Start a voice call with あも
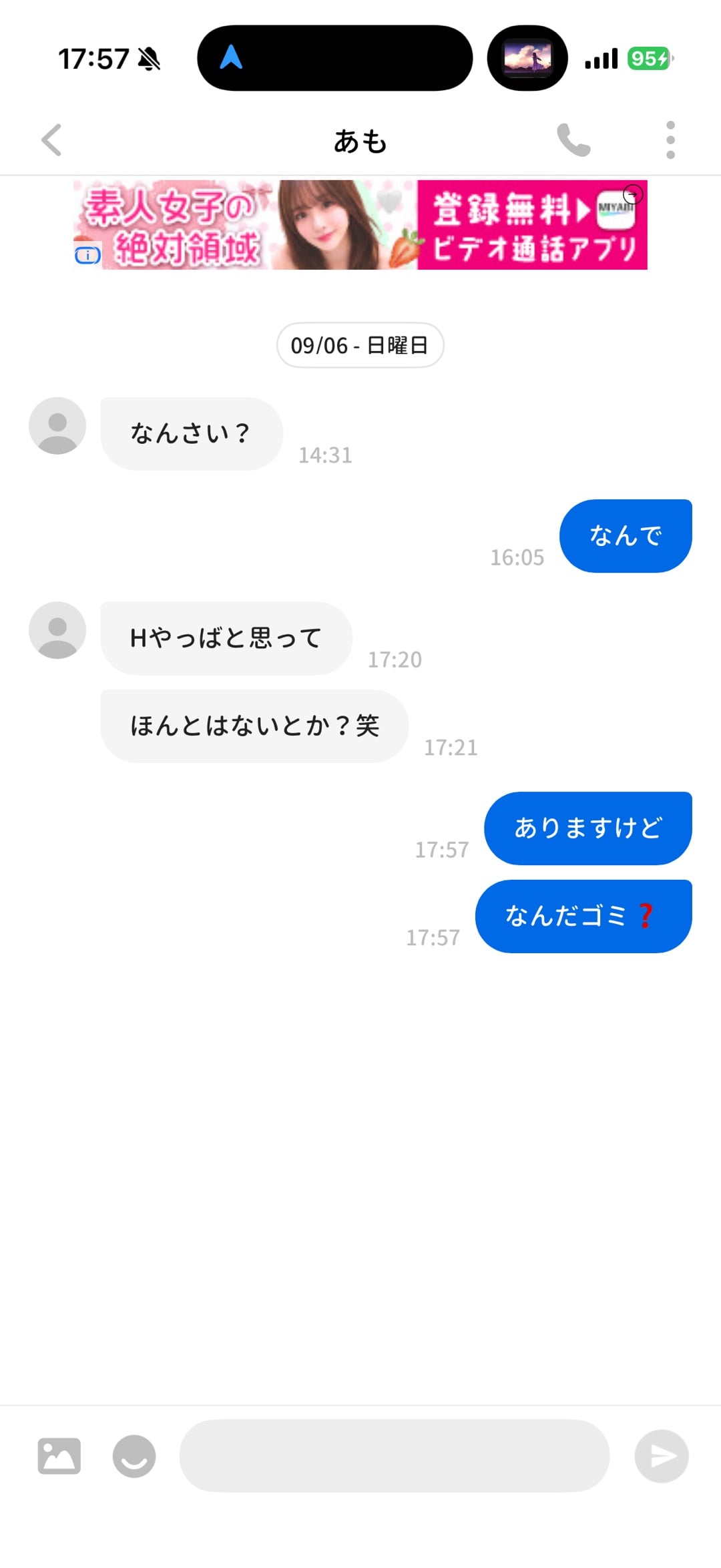The width and height of the screenshot is (721, 1568). click(x=573, y=140)
